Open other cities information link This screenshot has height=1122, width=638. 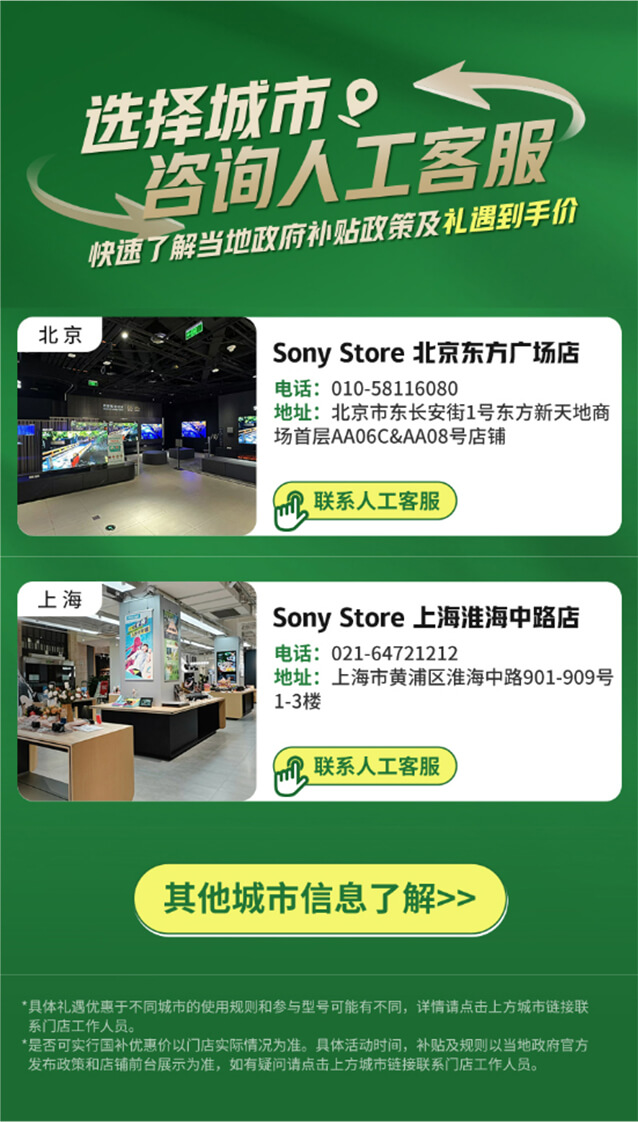click(x=320, y=898)
